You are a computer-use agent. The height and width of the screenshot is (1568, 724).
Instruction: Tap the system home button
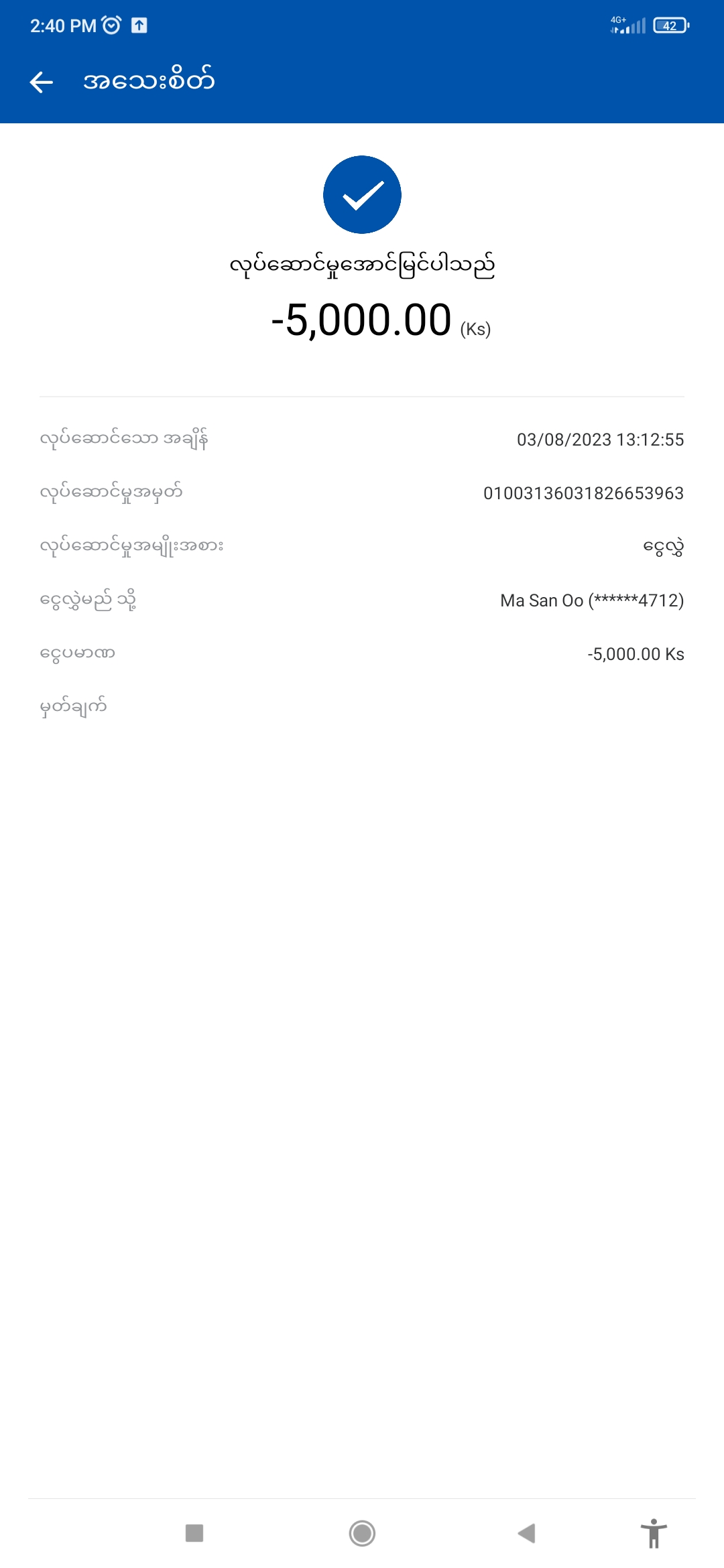click(x=362, y=1533)
